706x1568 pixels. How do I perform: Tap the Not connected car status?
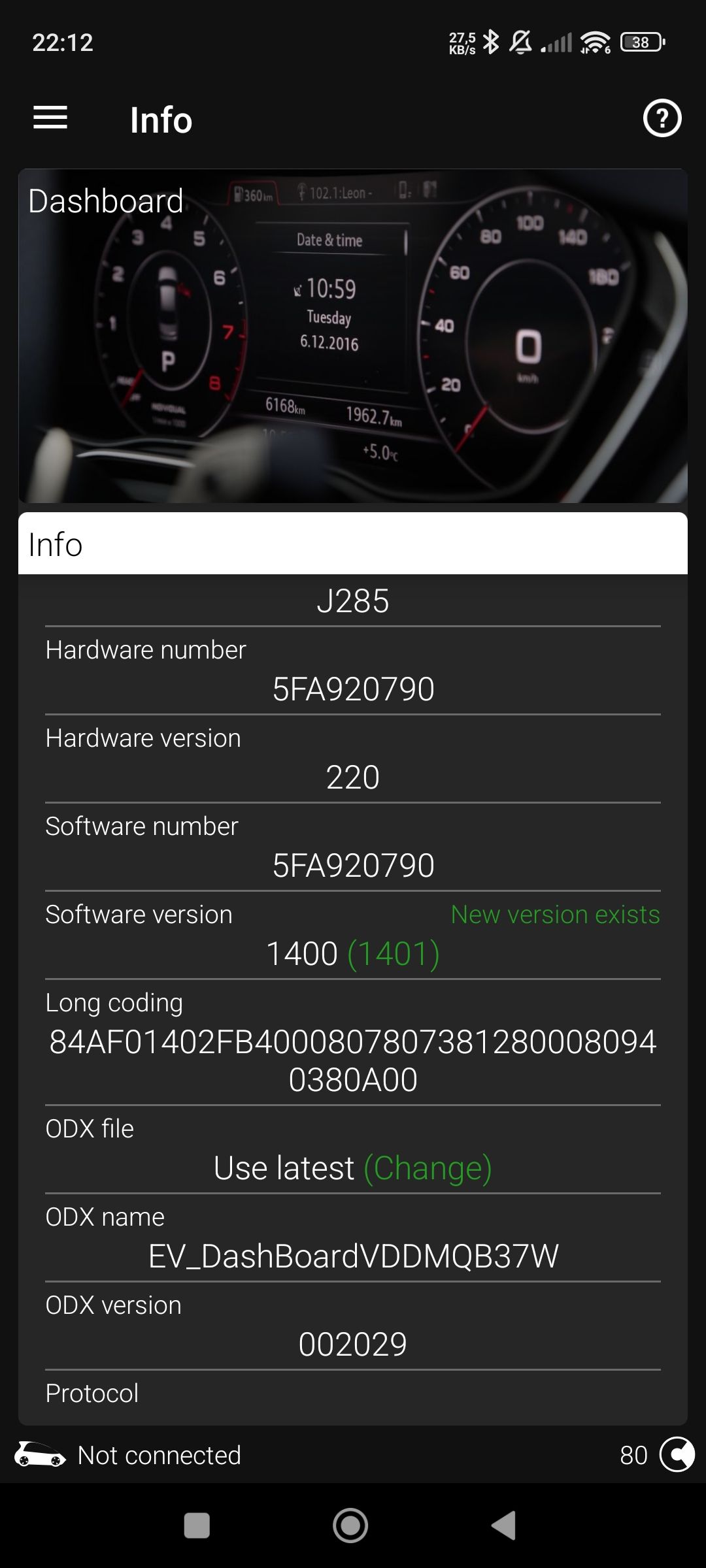(128, 1455)
